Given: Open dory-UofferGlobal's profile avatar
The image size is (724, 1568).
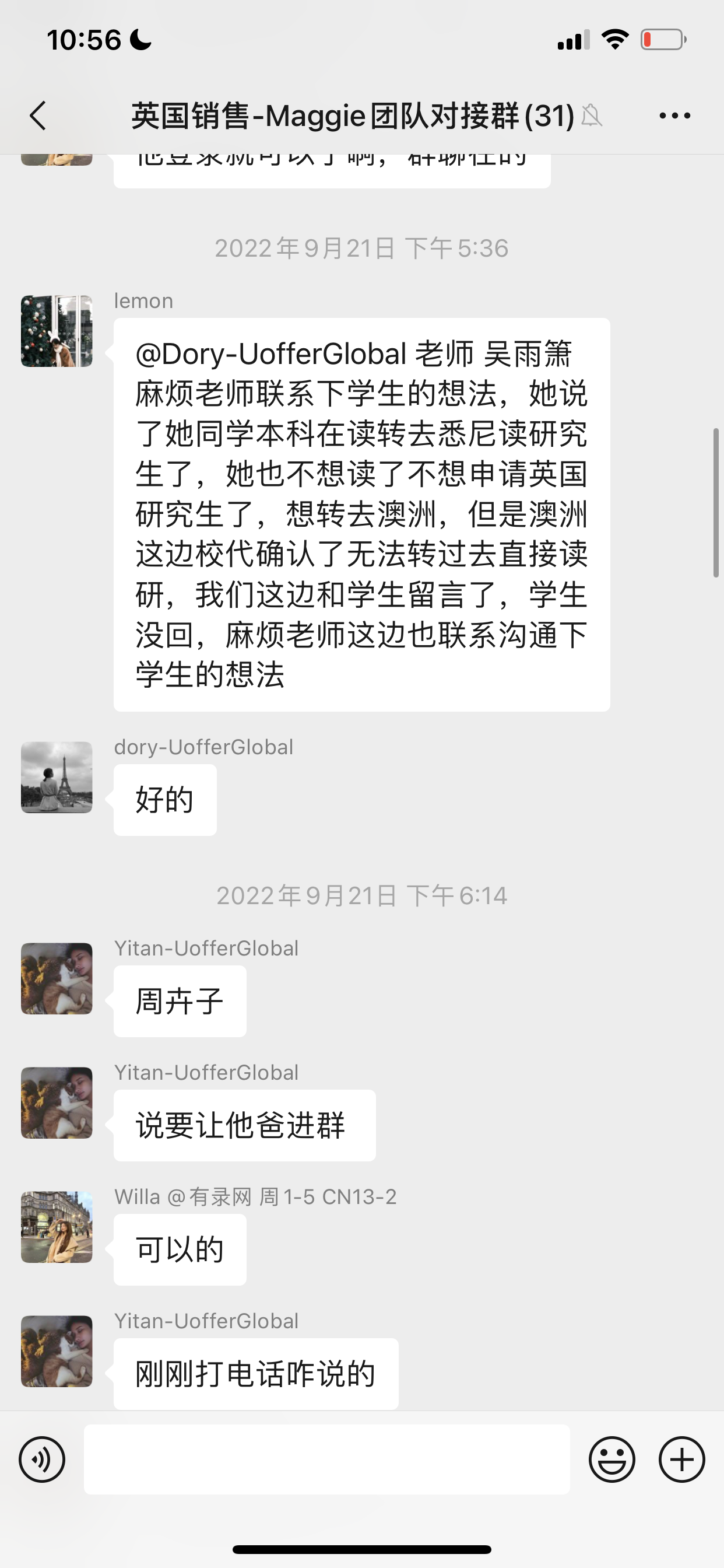Looking at the screenshot, I should (57, 778).
